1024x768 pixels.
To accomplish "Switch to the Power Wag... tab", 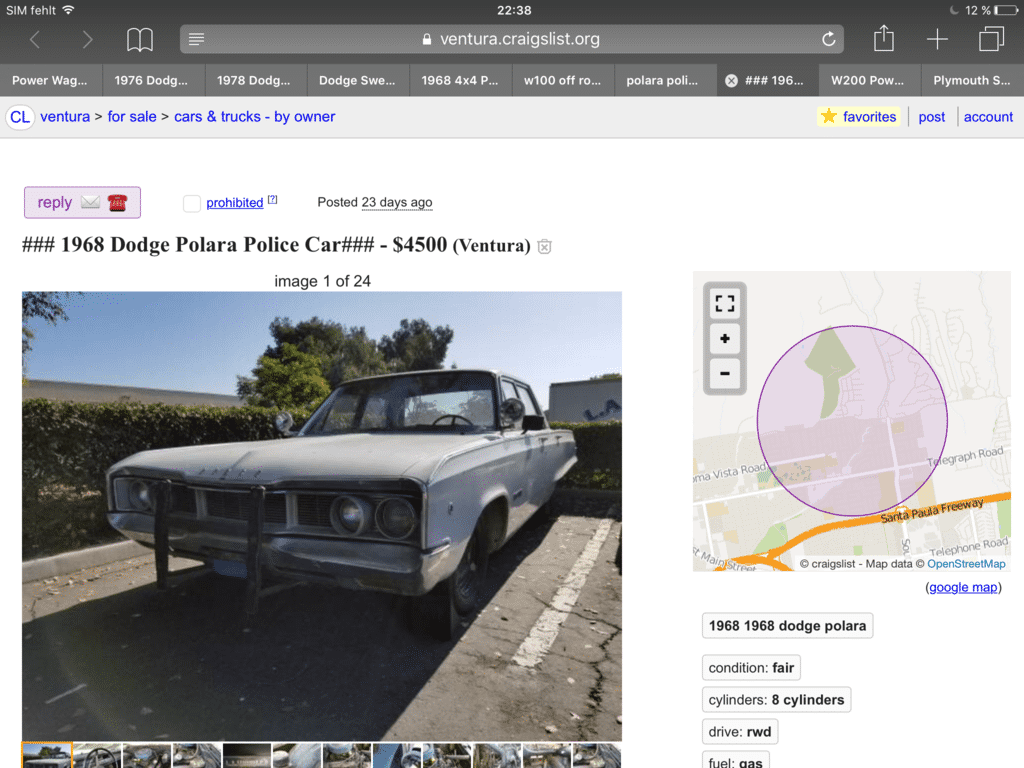I will tap(50, 81).
